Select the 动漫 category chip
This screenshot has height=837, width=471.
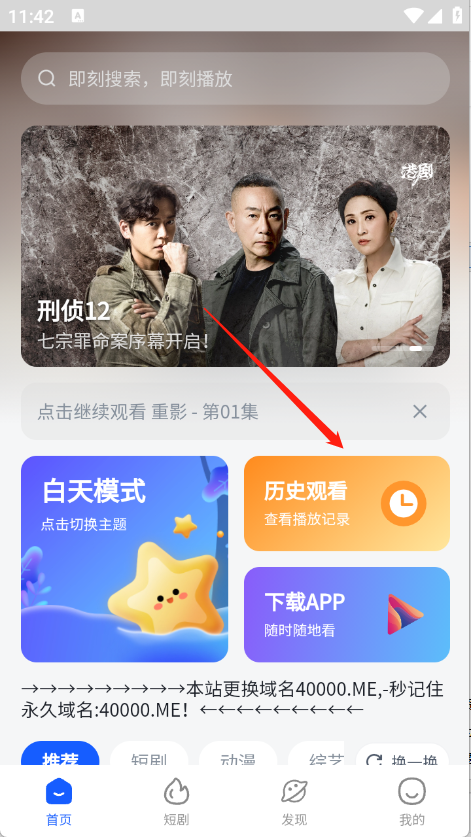238,754
